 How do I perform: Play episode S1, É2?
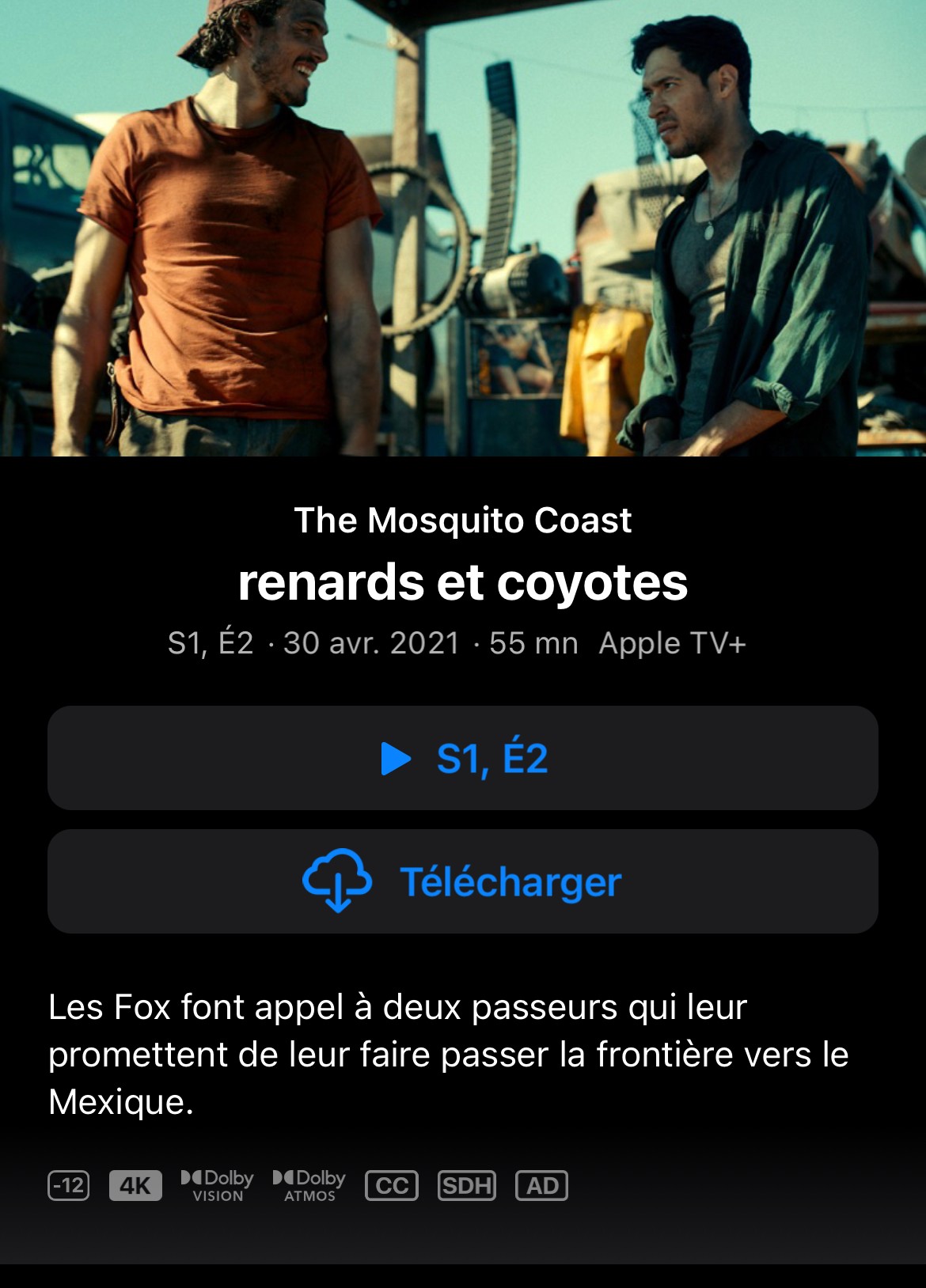(463, 758)
